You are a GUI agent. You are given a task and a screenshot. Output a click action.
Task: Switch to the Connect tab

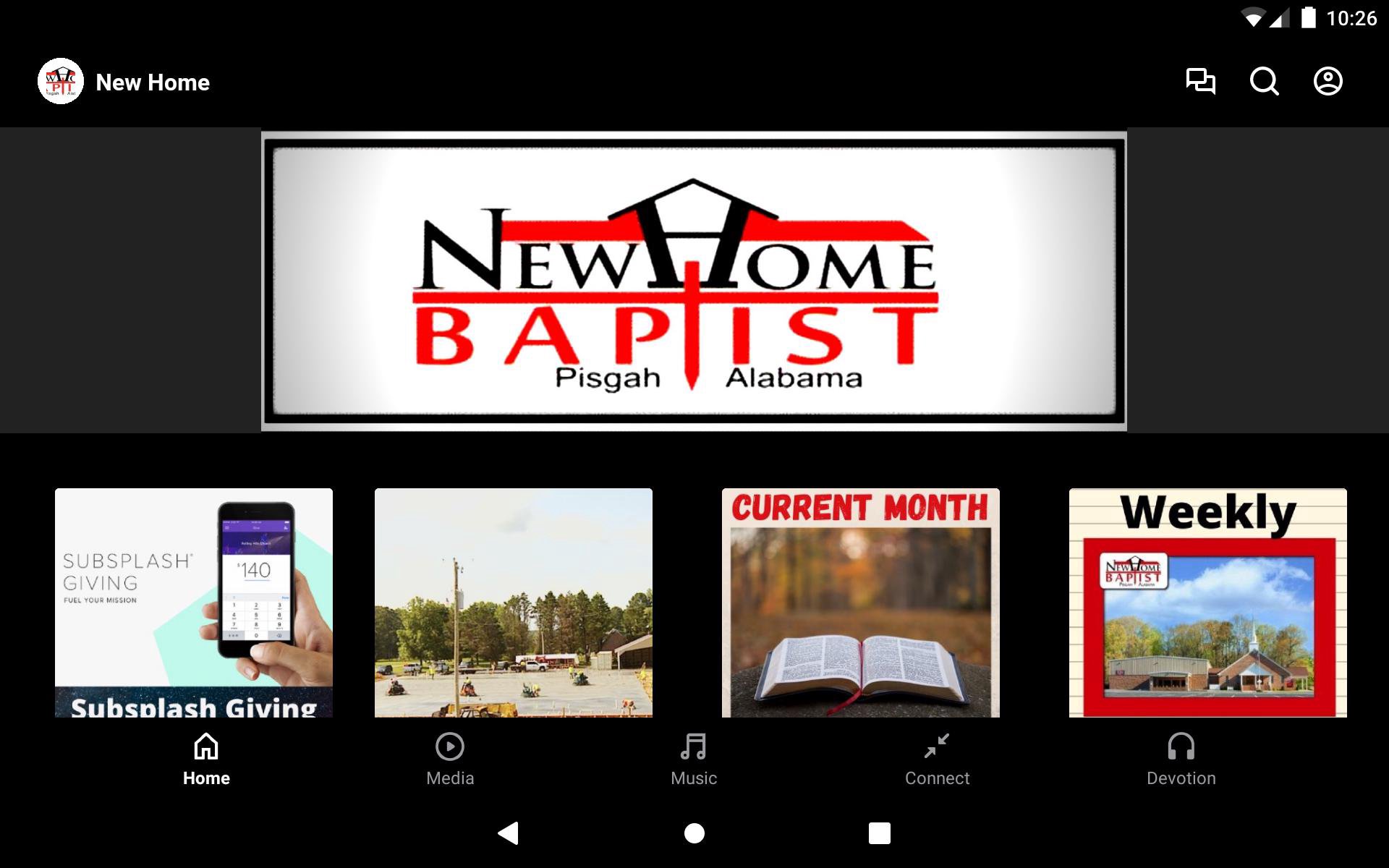tap(937, 759)
